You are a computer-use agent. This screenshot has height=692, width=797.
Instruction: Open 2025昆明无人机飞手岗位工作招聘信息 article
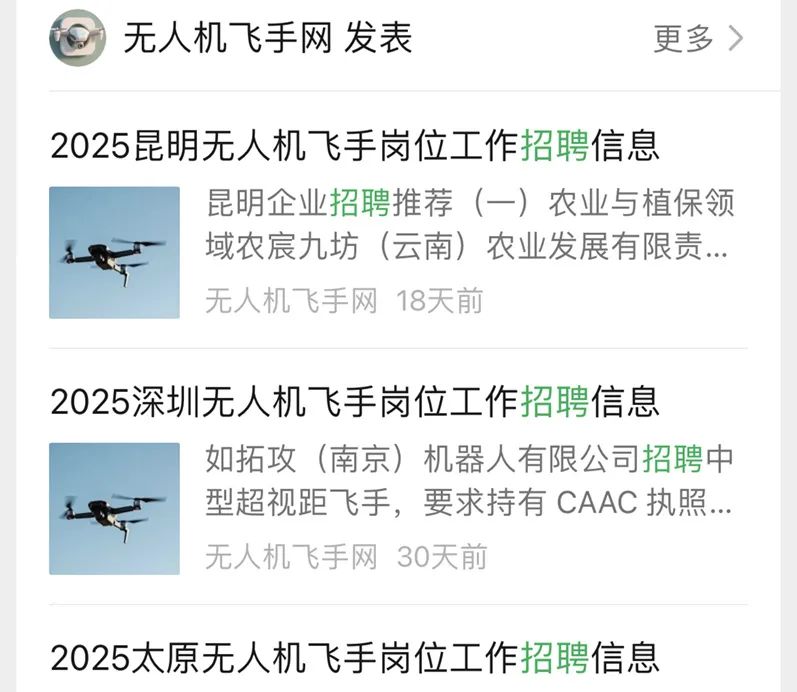355,146
